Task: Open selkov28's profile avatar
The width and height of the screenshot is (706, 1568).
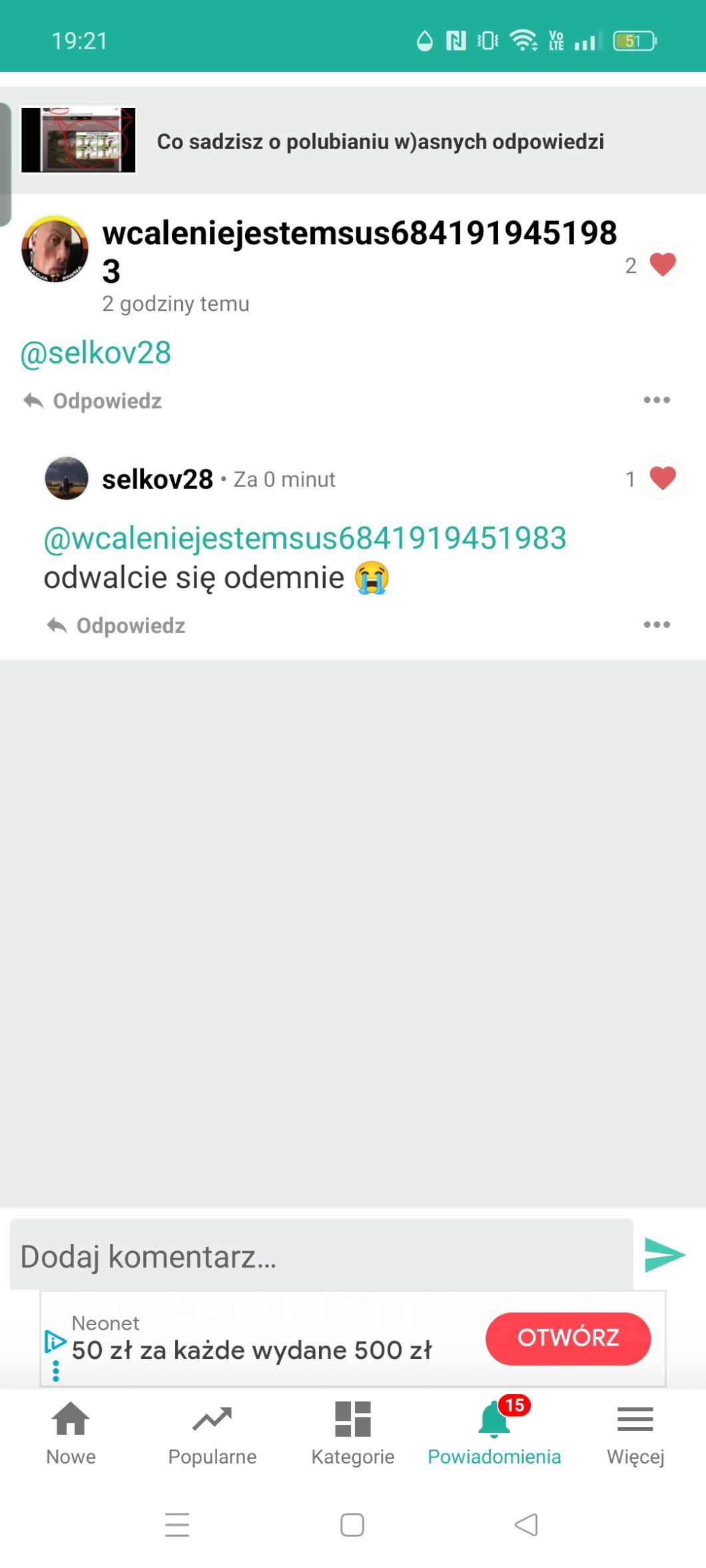Action: click(x=67, y=478)
